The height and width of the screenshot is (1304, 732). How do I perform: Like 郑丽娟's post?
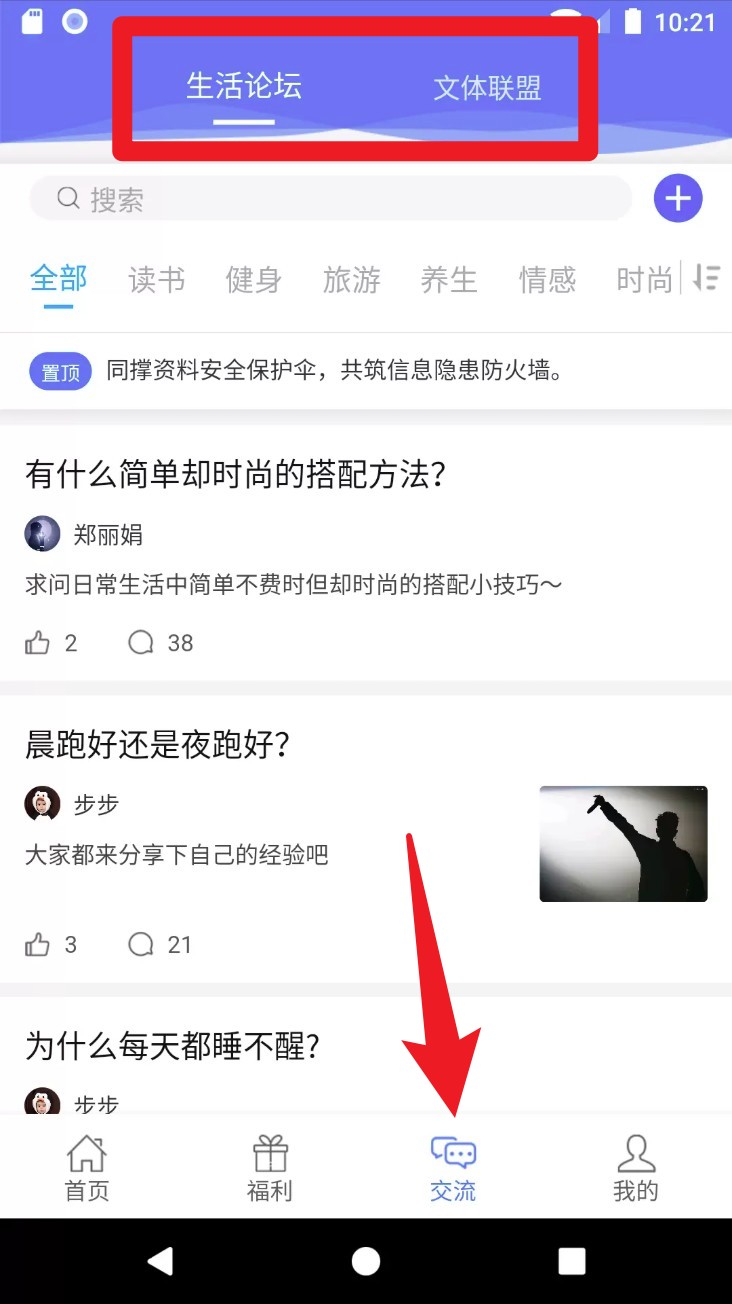[x=38, y=643]
